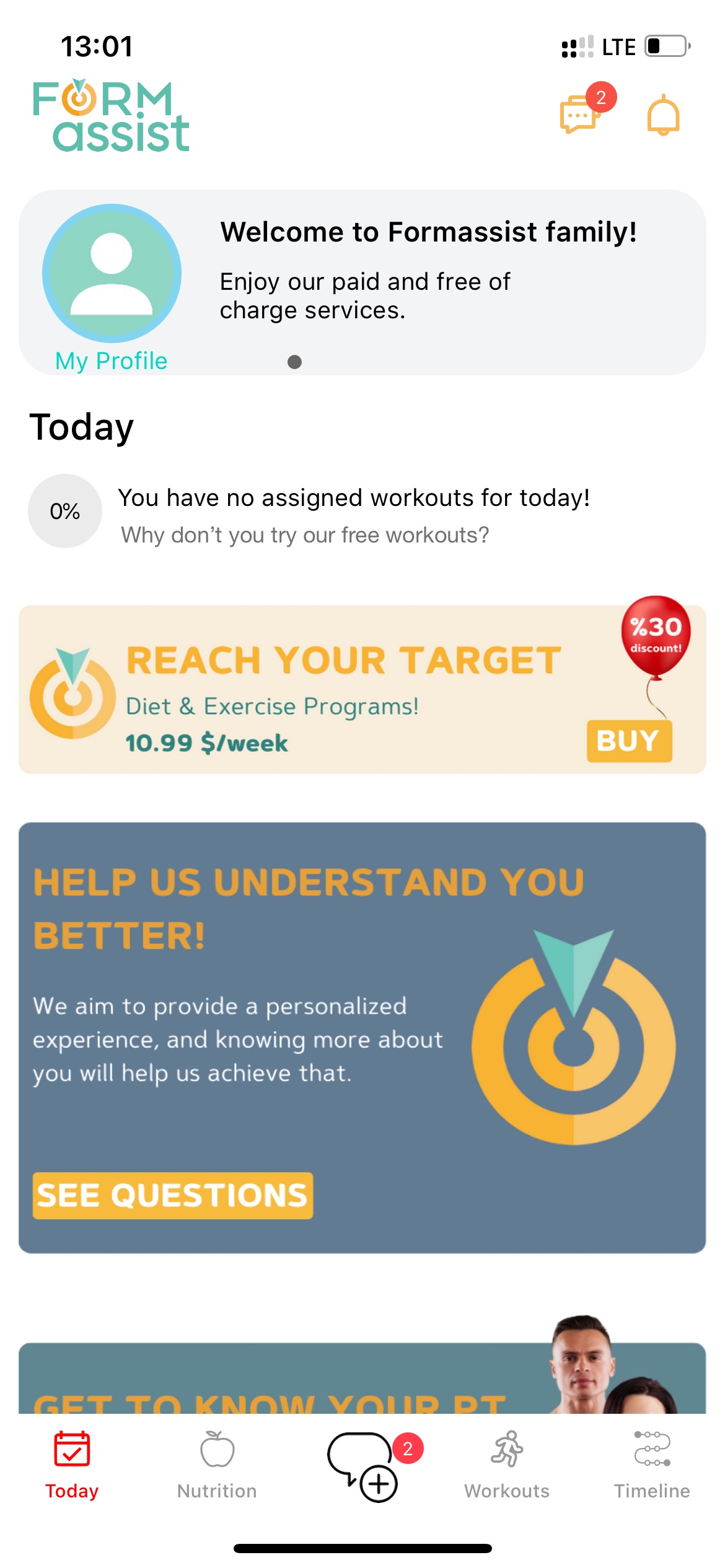Switch to the Nutrition tab
Screen dimensions: 725x1568
217,1465
